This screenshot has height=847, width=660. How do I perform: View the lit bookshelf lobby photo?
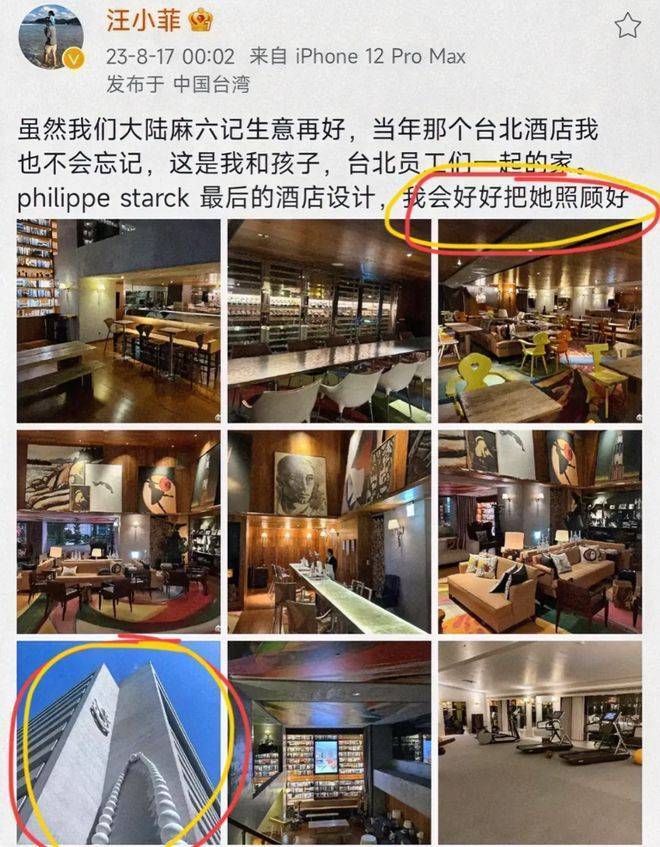point(329,742)
